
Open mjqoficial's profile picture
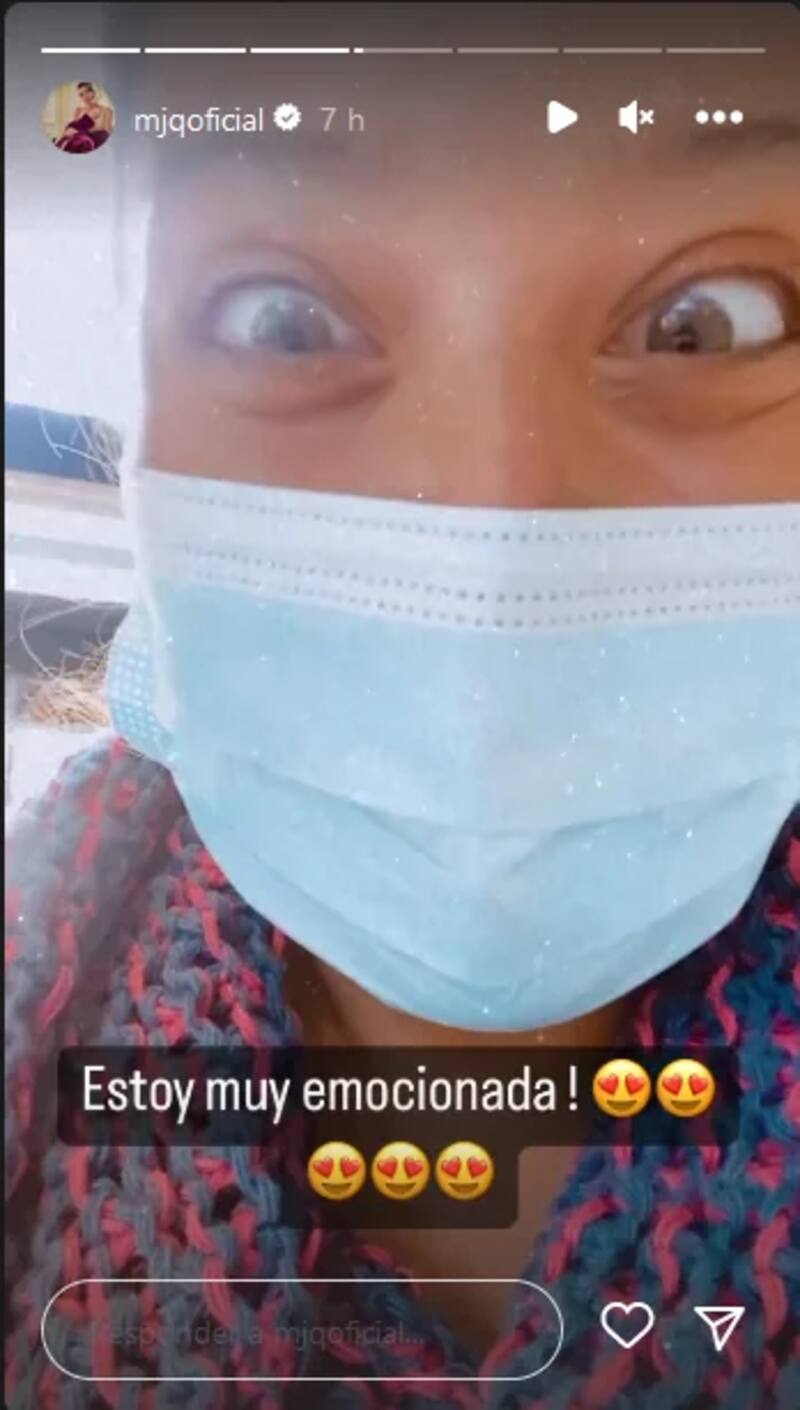pyautogui.click(x=78, y=118)
